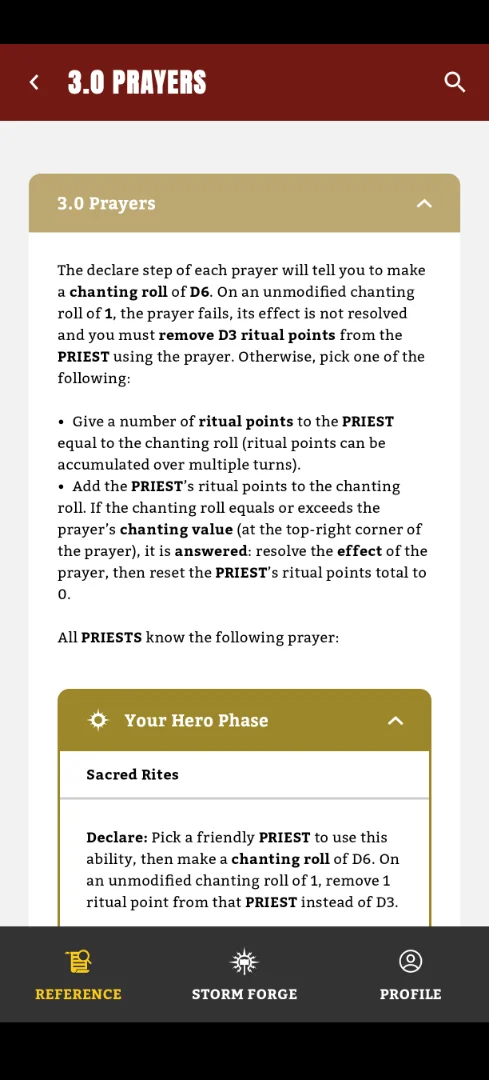Go back from the 3.0 Prayers page
The width and height of the screenshot is (489, 1080).
coord(34,83)
